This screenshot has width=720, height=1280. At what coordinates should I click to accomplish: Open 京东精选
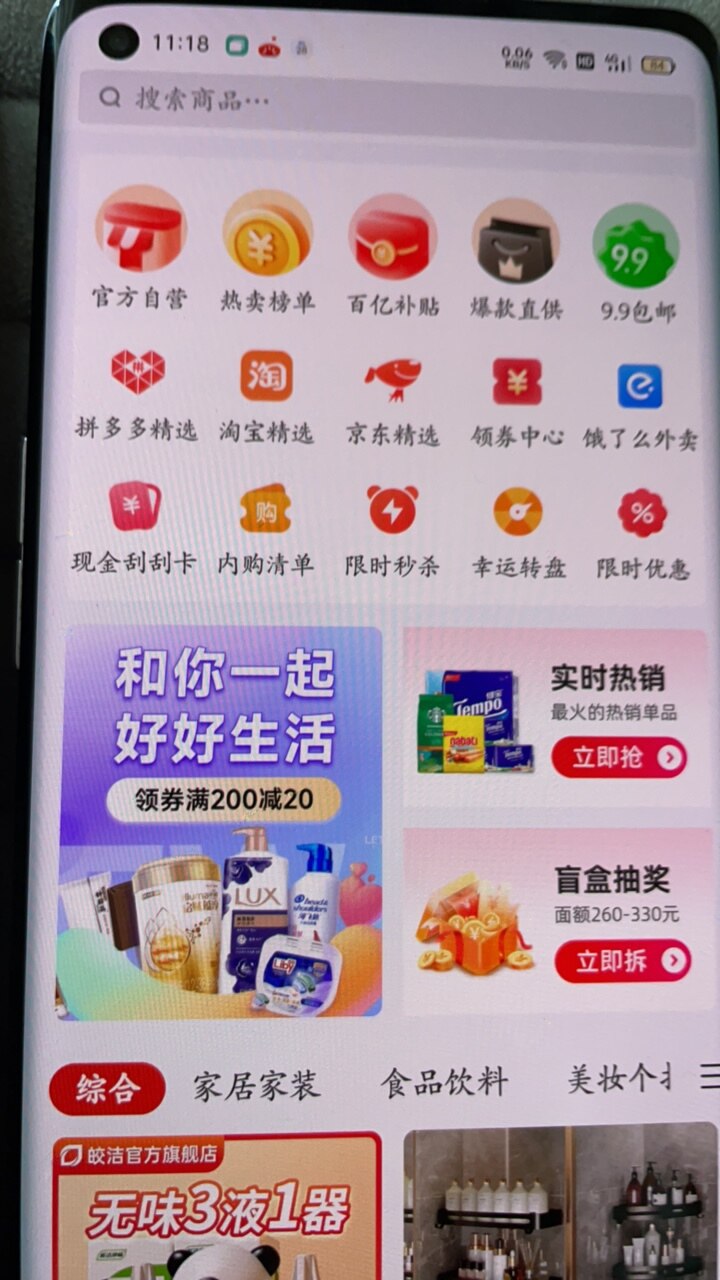(x=392, y=401)
